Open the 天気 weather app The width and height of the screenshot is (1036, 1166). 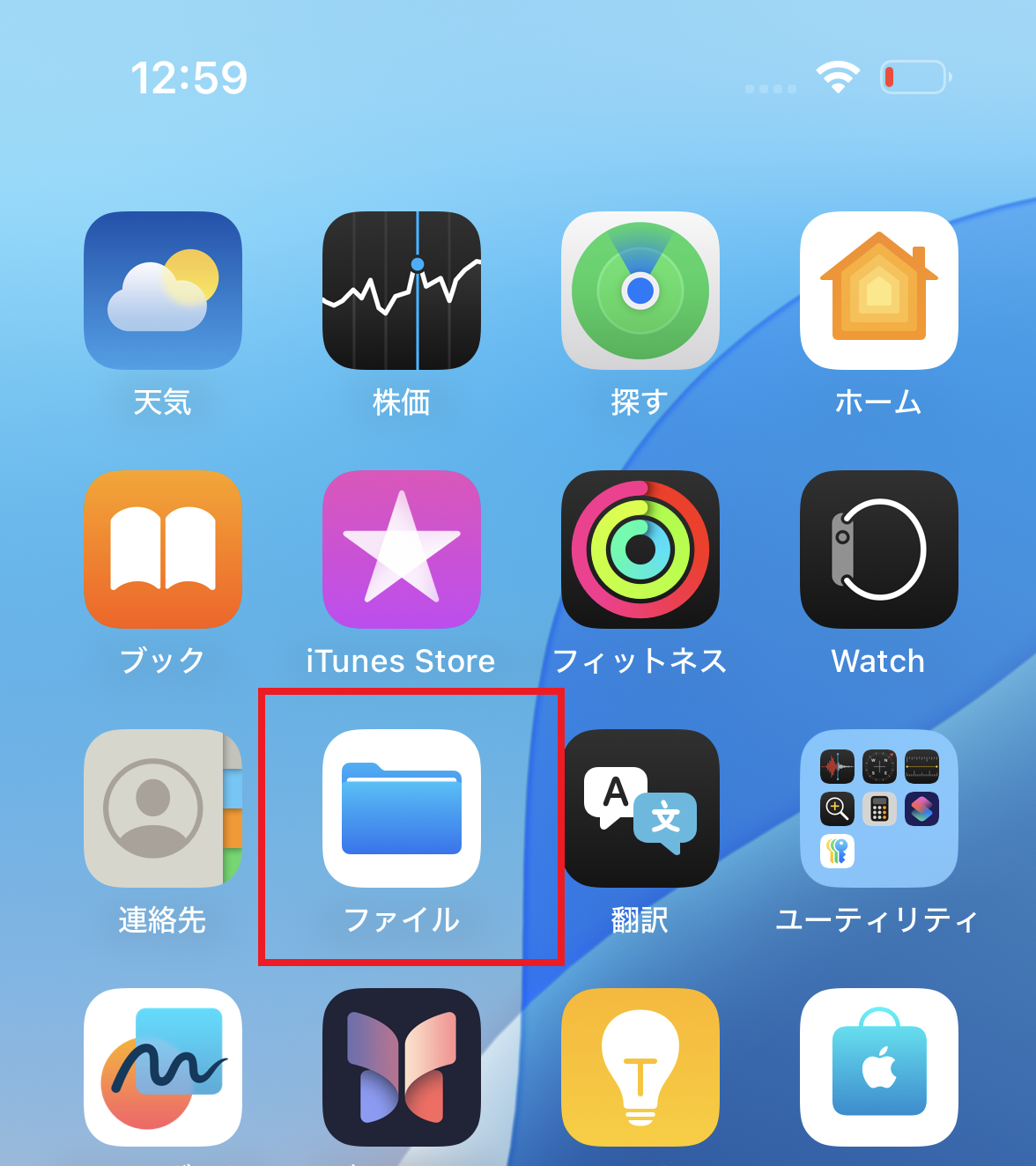pos(163,291)
